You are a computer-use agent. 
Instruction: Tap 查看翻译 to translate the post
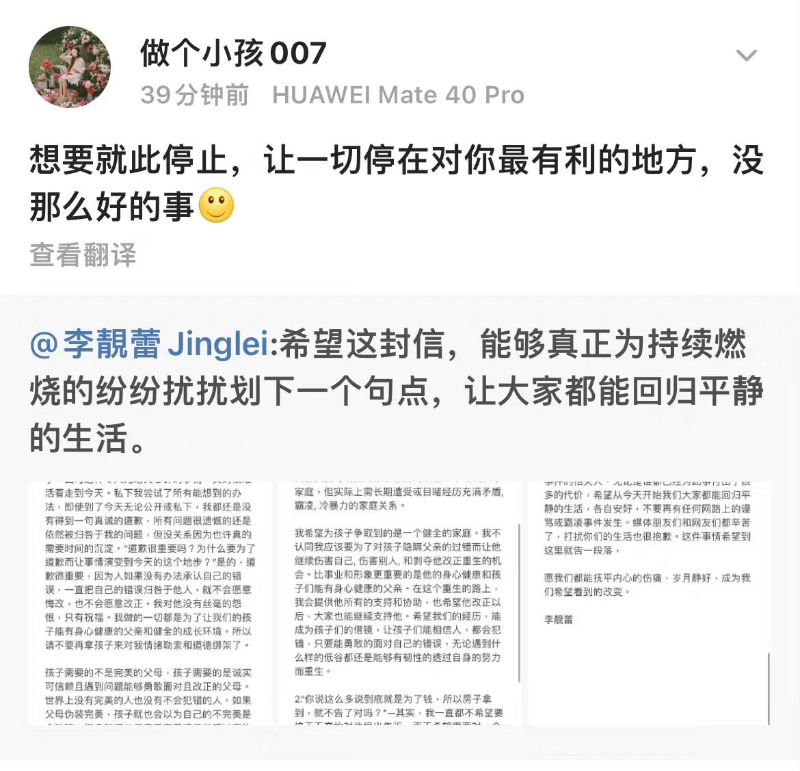click(x=82, y=255)
